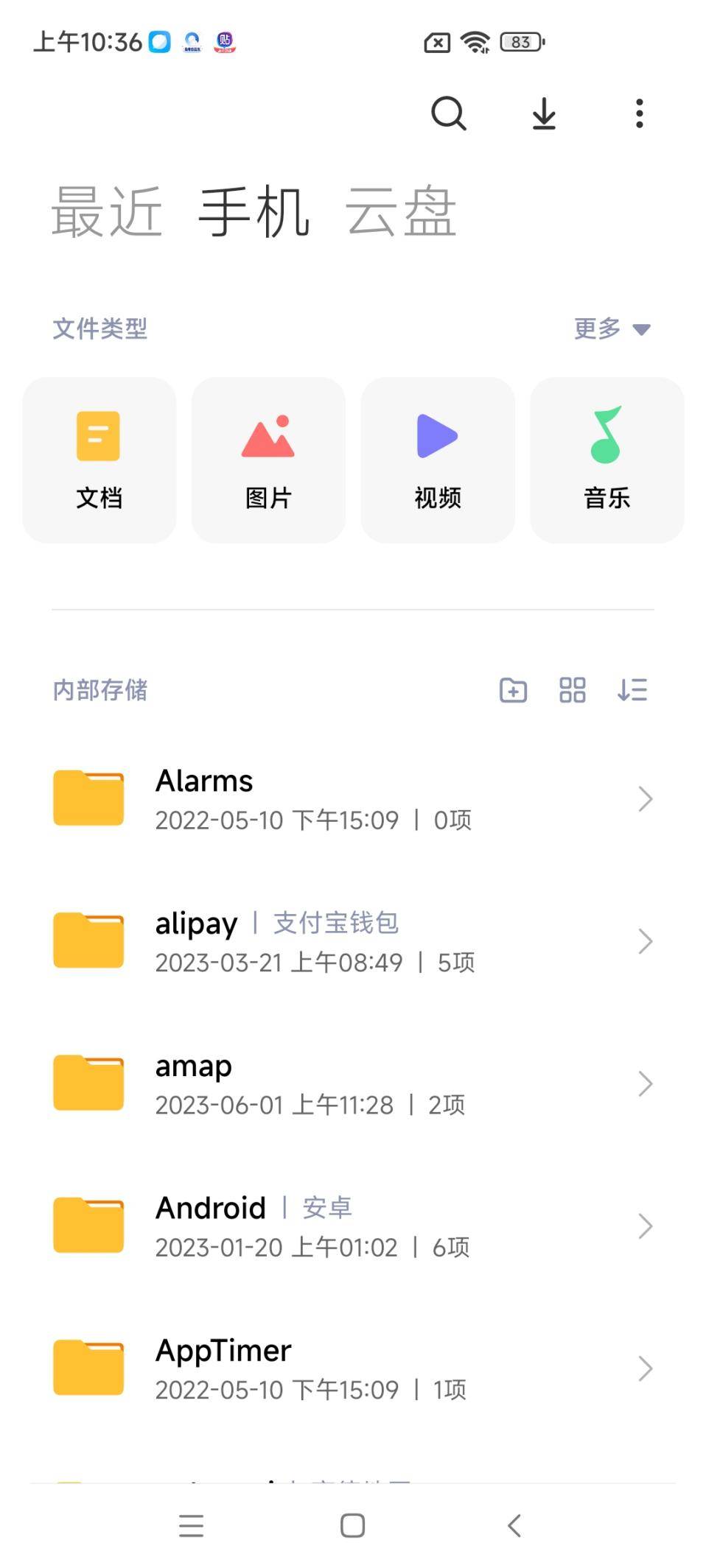Open the sort order icon
The height and width of the screenshot is (1568, 706).
point(632,691)
